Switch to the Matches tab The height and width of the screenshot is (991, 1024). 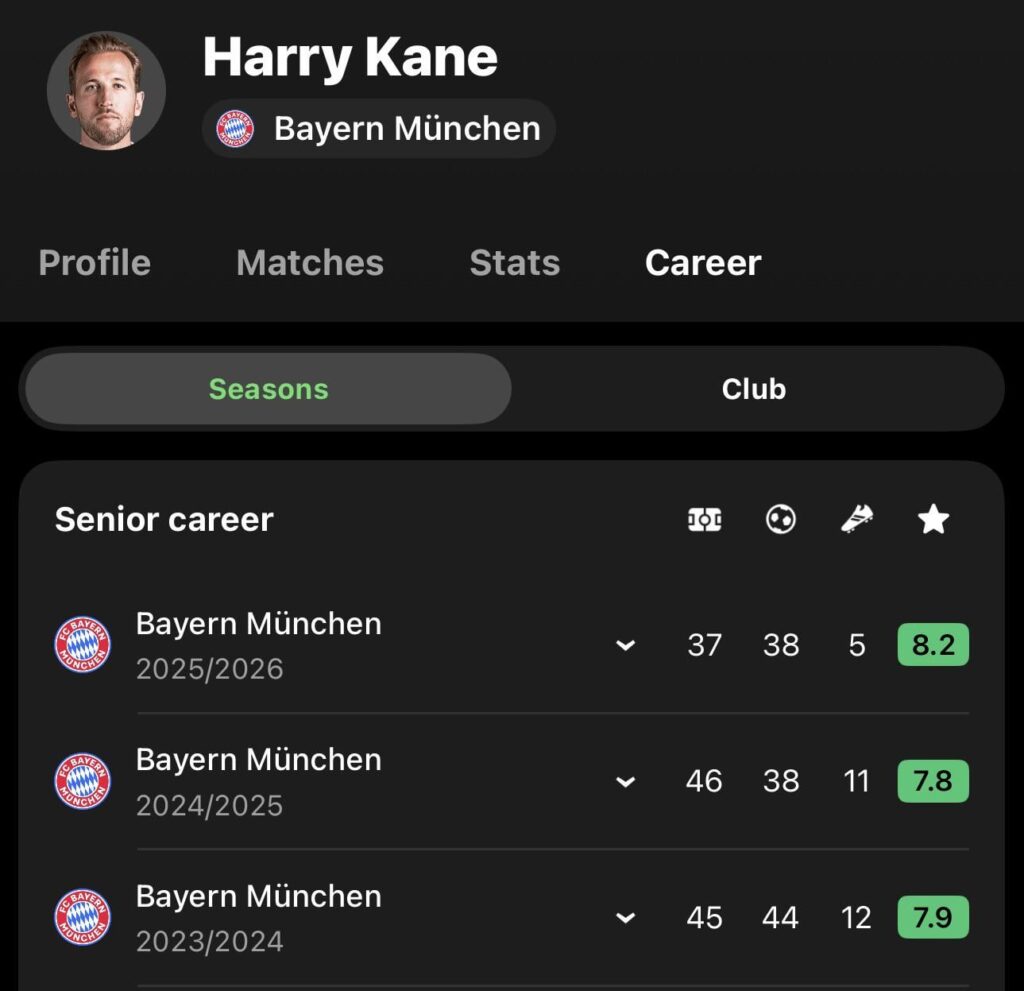[x=310, y=262]
